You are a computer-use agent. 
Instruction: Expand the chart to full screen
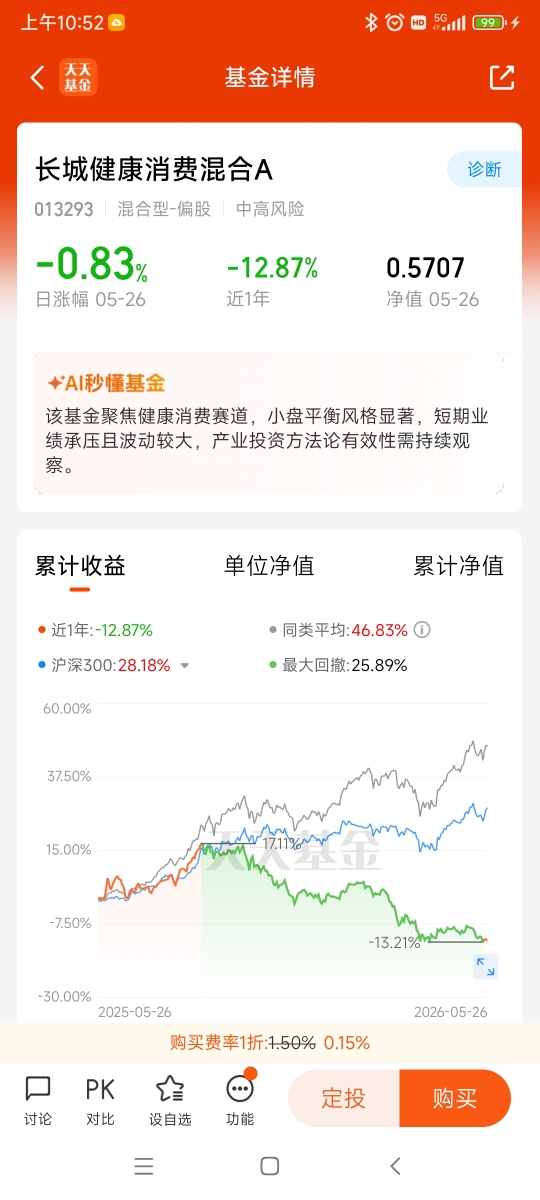pos(485,967)
